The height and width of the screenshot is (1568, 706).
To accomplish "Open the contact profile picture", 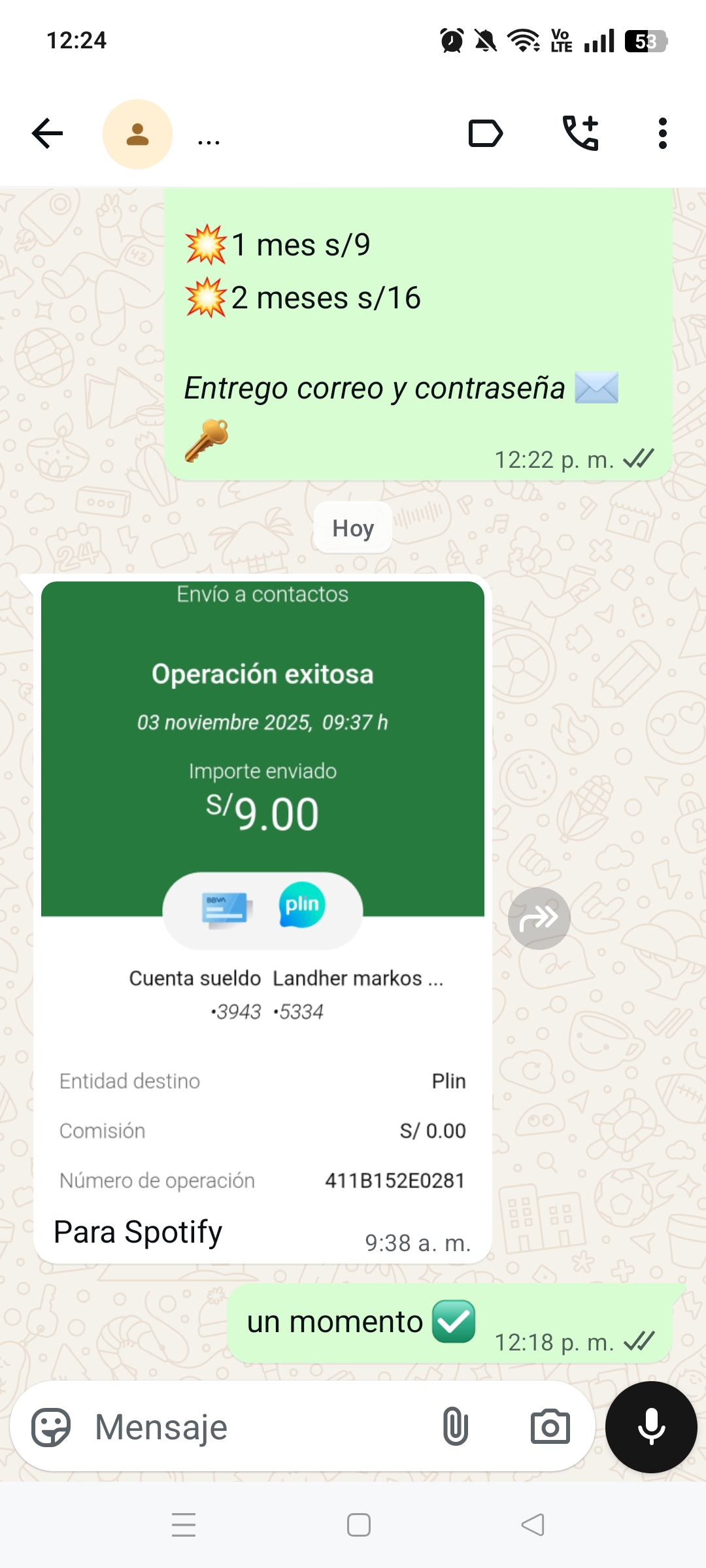I will pos(137,134).
